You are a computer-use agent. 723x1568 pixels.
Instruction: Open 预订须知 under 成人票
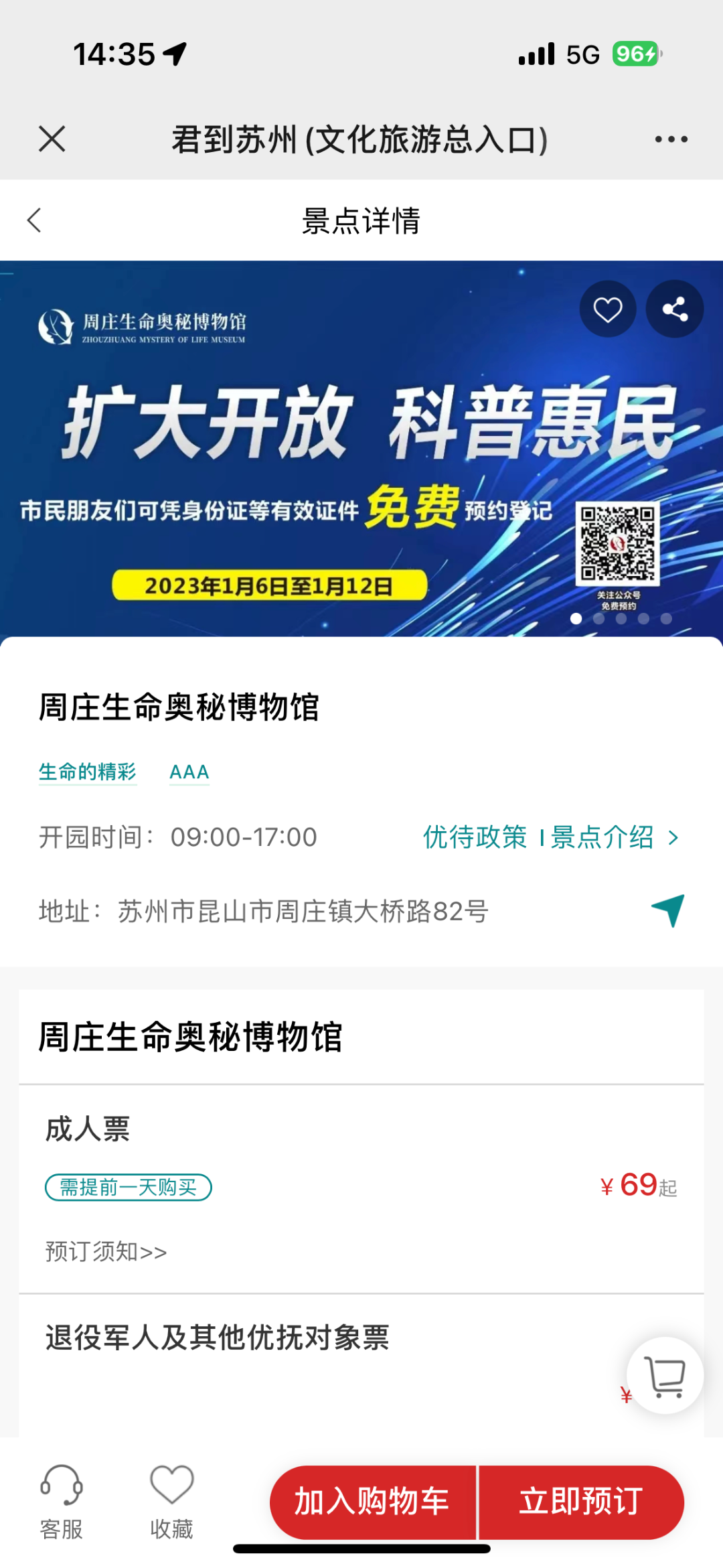pos(106,1252)
